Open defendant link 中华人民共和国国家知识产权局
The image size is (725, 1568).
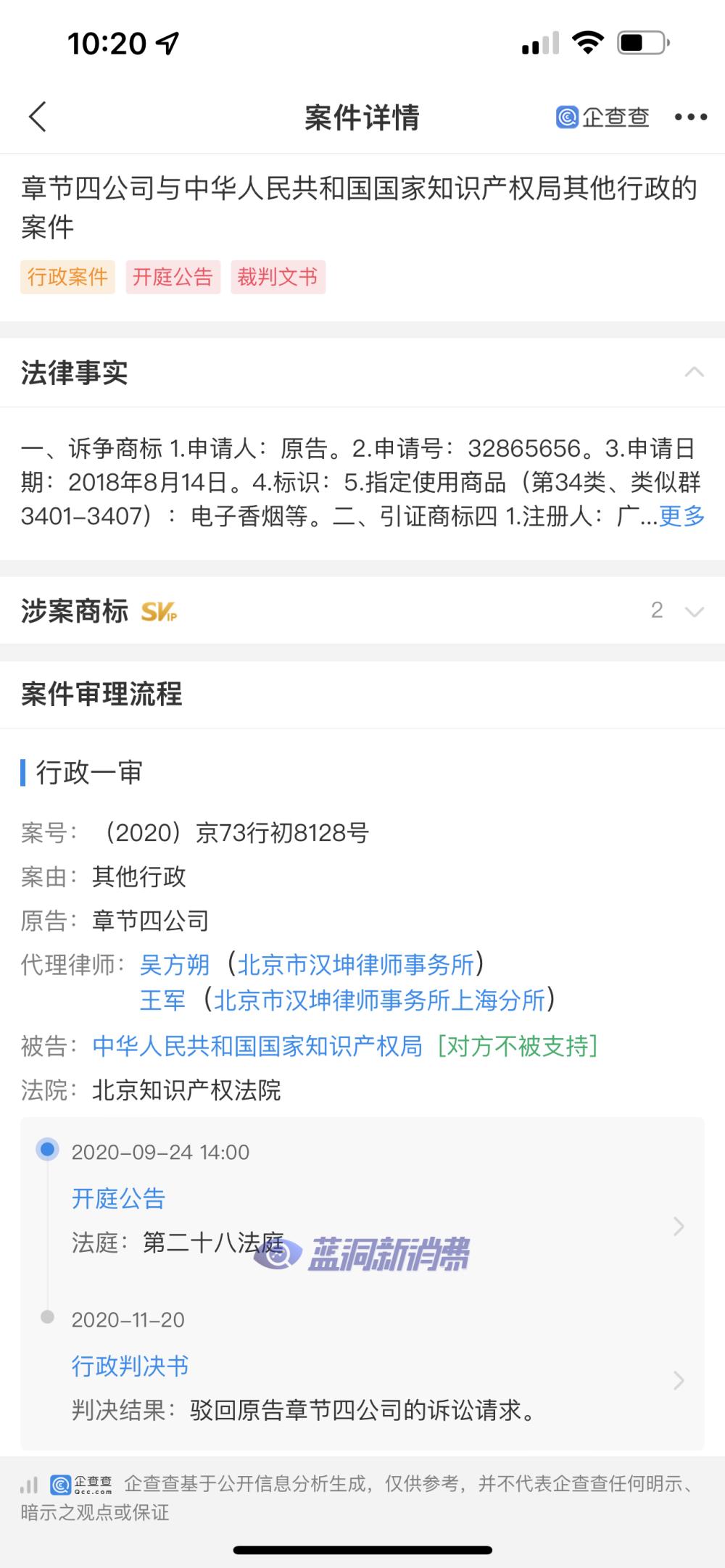pyautogui.click(x=257, y=1048)
